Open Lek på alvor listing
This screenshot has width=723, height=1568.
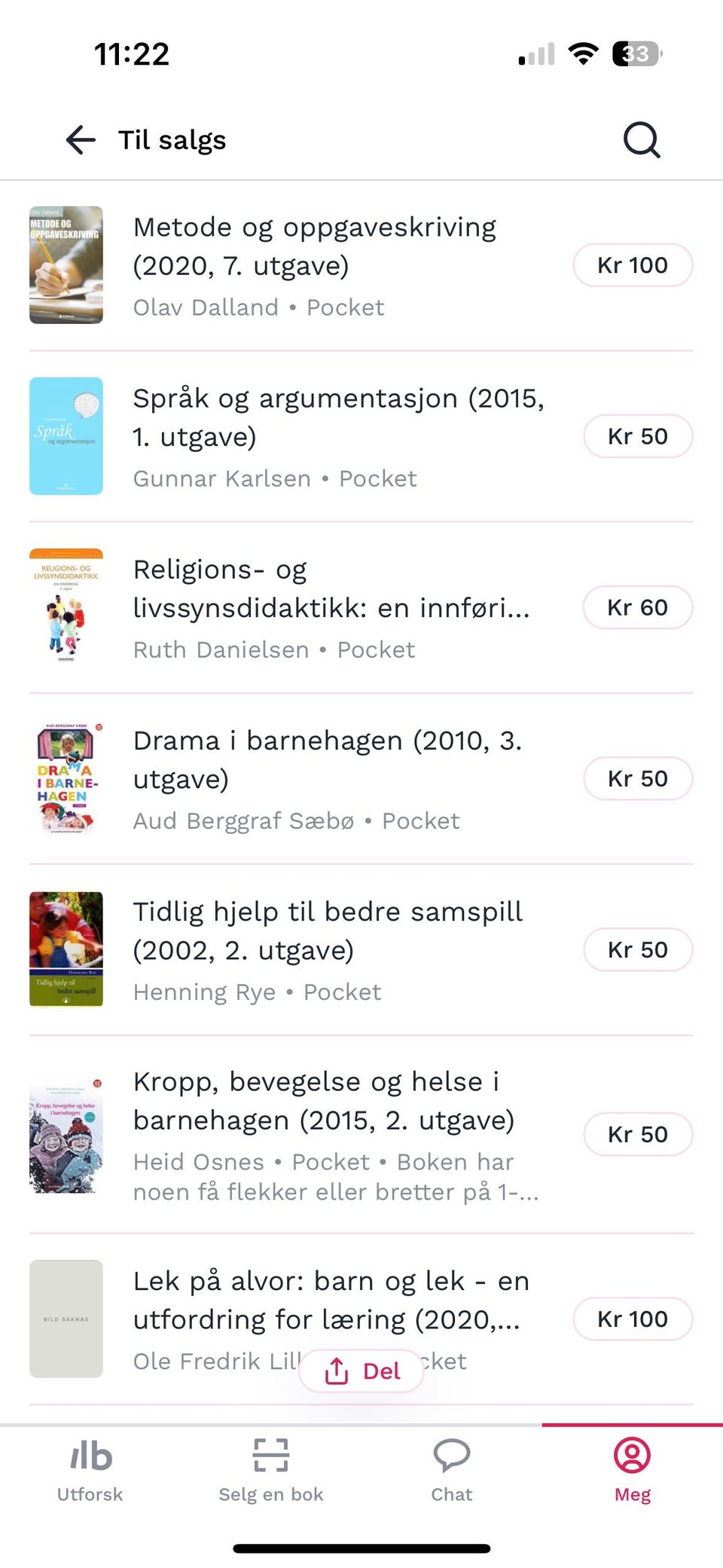click(361, 1319)
